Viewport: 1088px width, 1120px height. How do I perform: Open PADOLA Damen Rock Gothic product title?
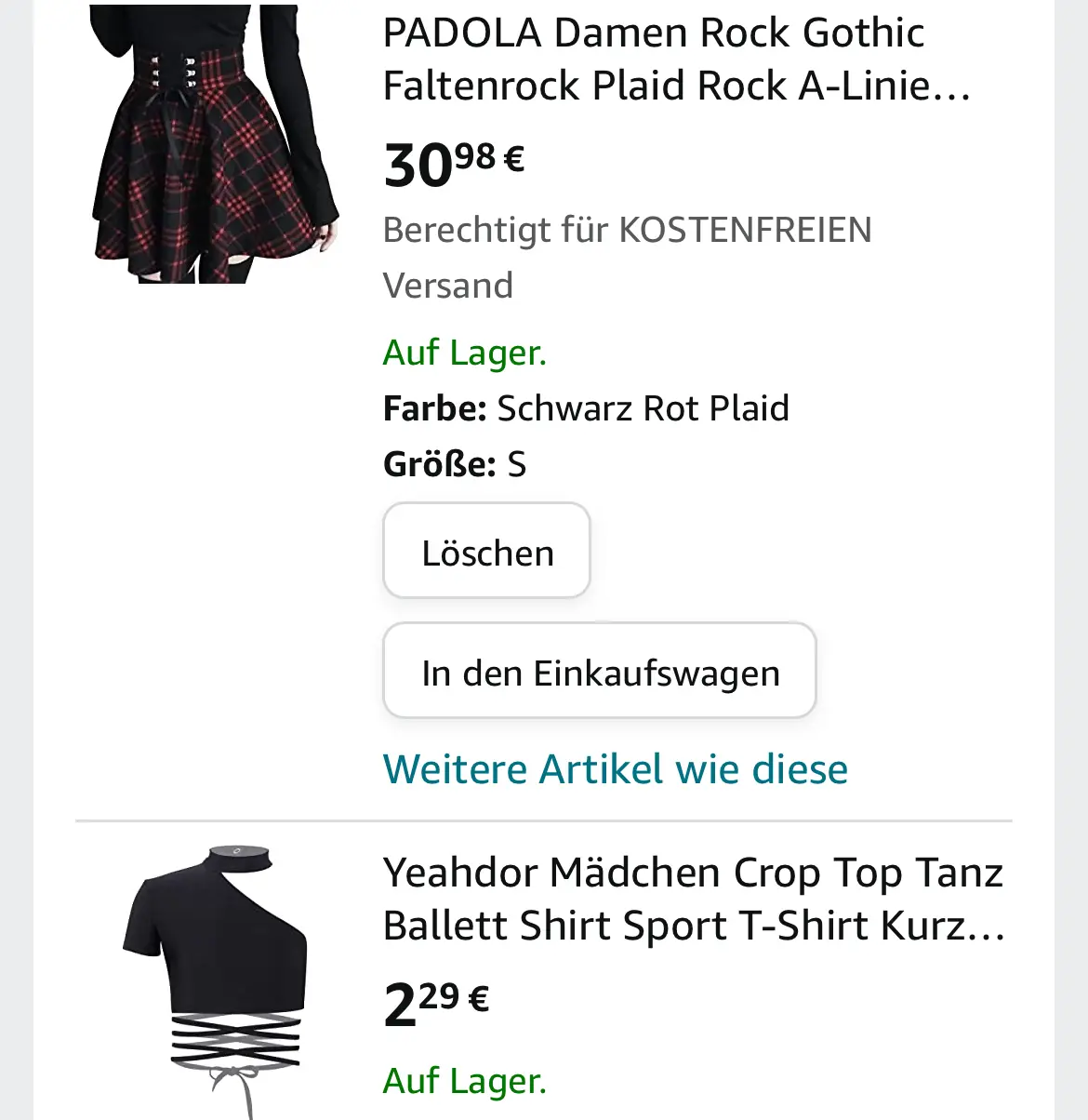click(676, 59)
